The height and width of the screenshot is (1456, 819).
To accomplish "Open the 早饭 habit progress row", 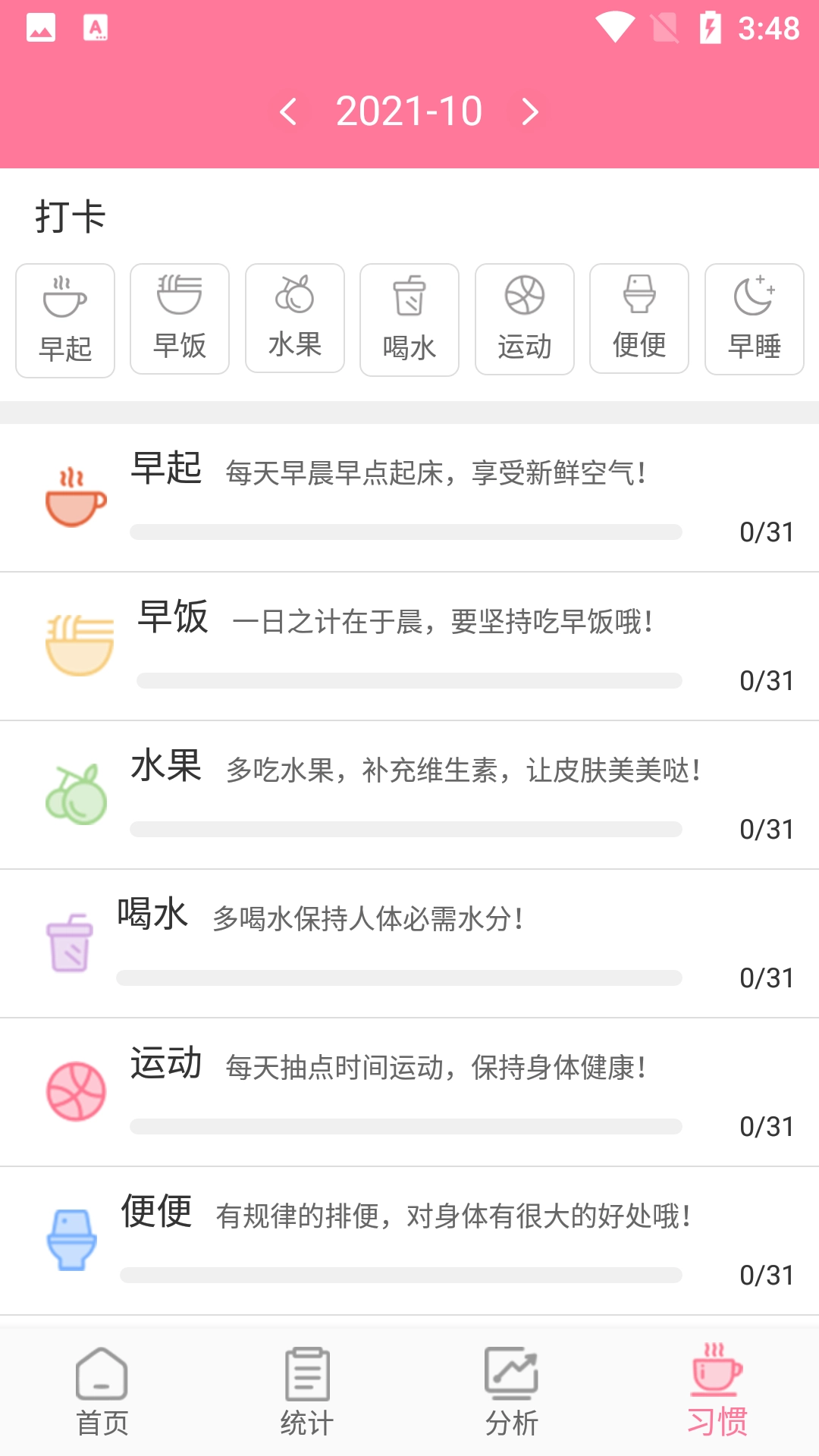I will click(409, 646).
